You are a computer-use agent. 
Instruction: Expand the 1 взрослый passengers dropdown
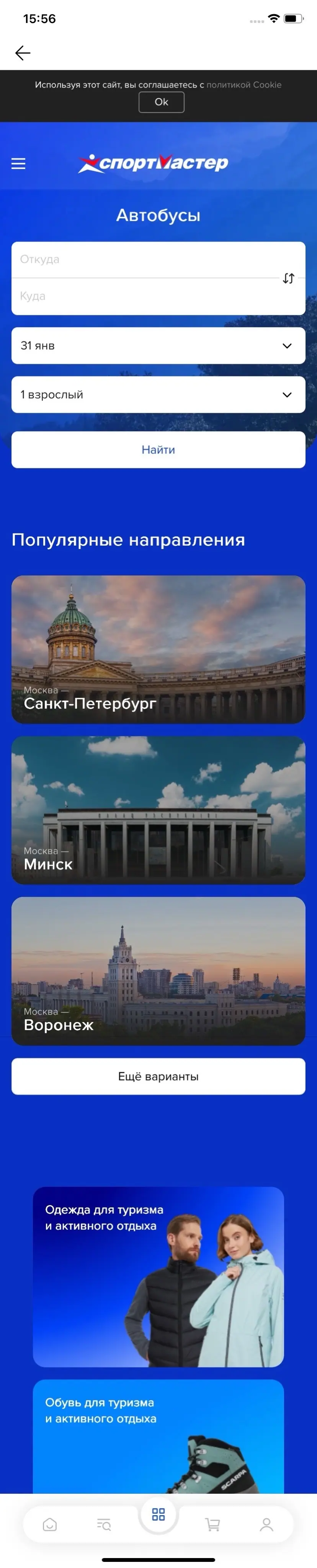point(158,394)
